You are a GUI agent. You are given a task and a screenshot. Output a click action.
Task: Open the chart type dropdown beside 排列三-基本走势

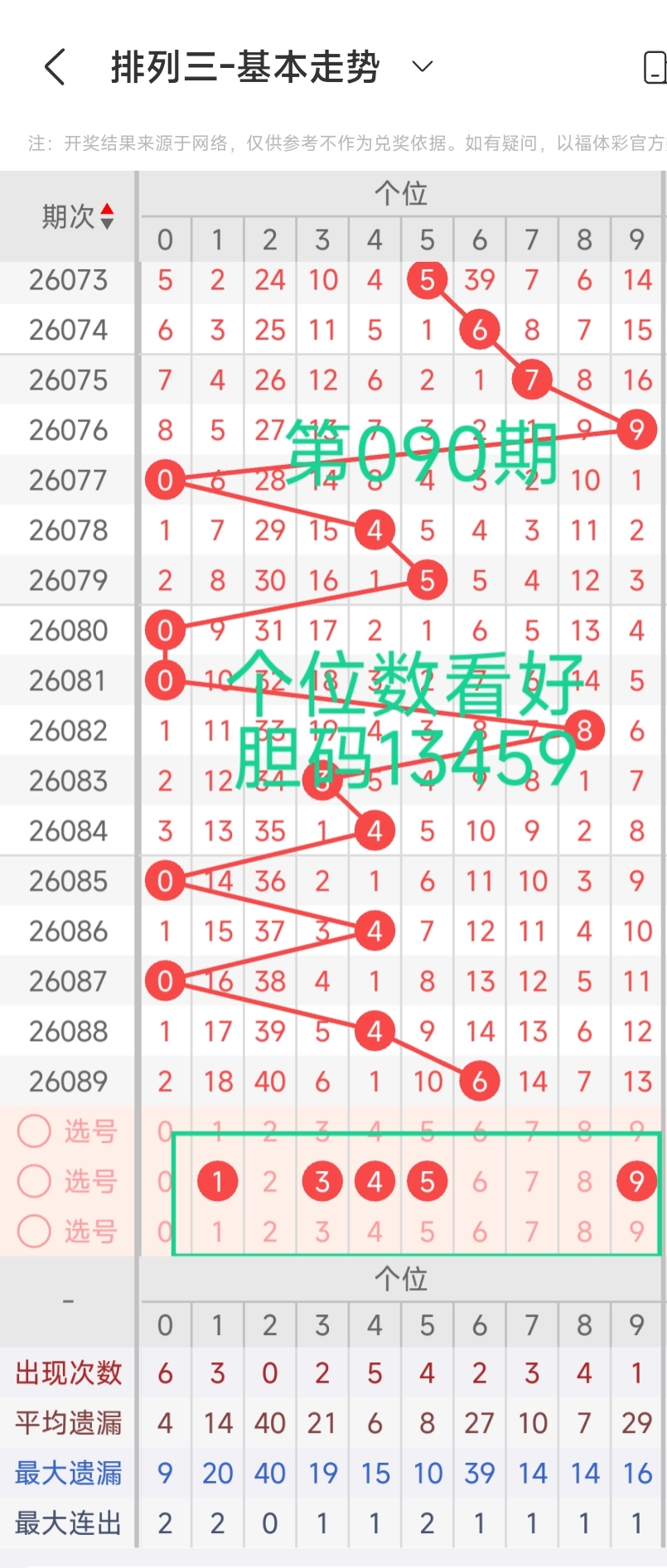[x=423, y=66]
